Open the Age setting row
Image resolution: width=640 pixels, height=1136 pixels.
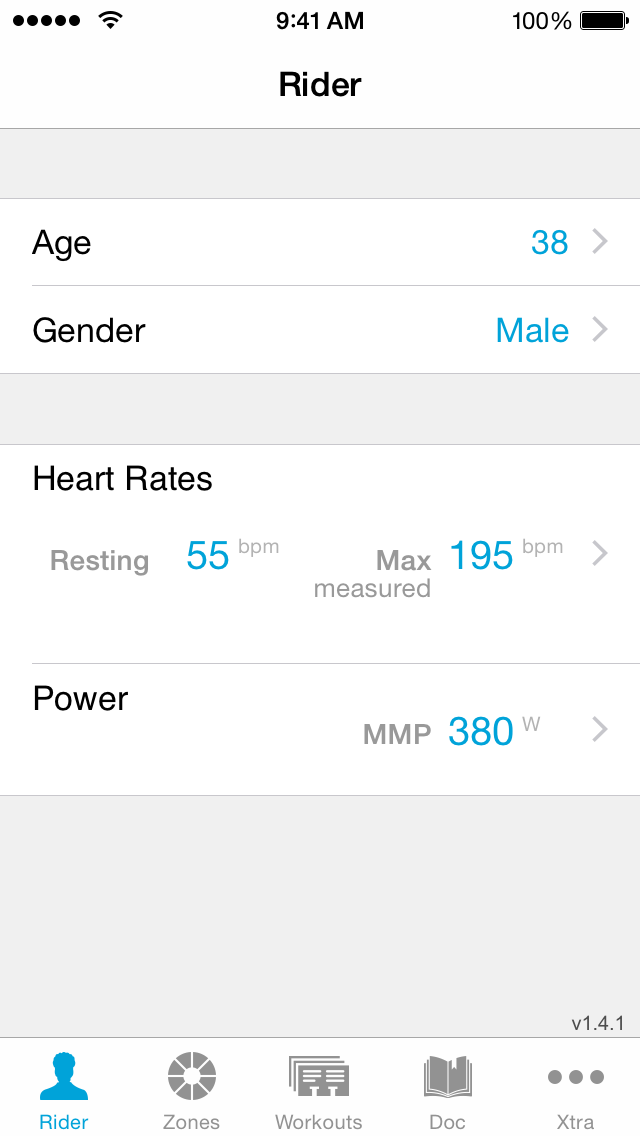click(320, 242)
